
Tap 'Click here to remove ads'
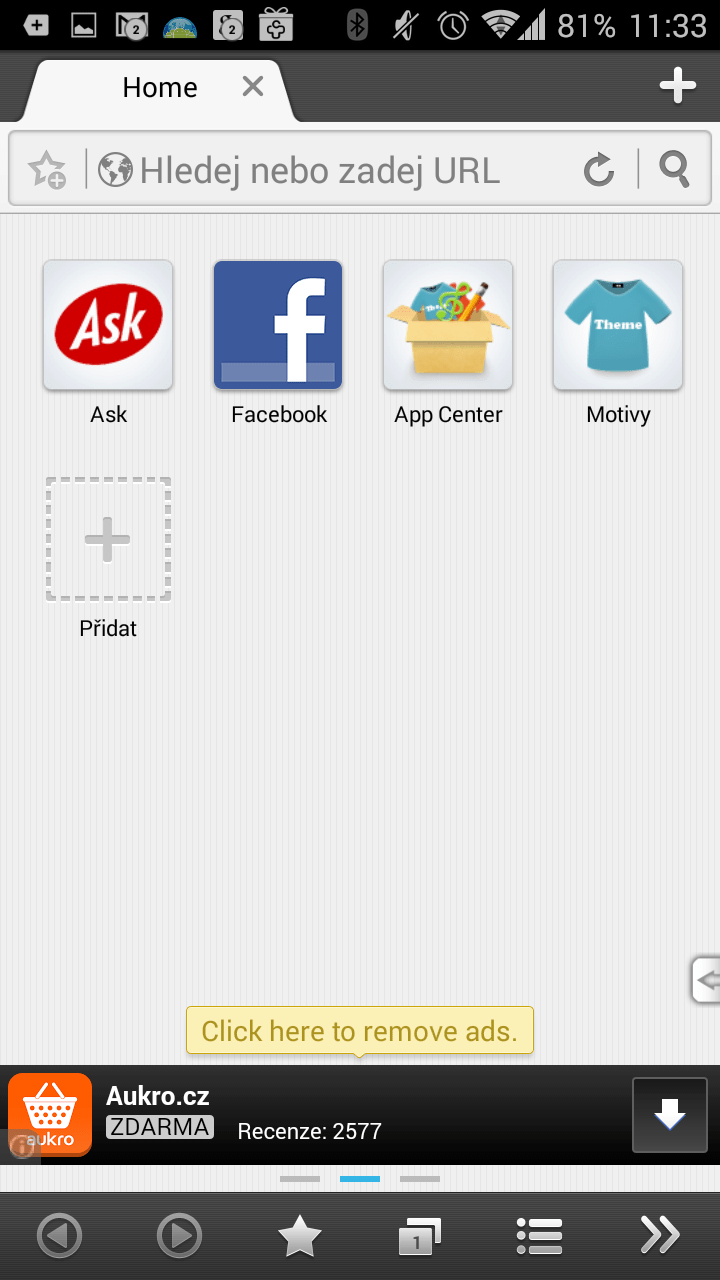click(x=360, y=1031)
